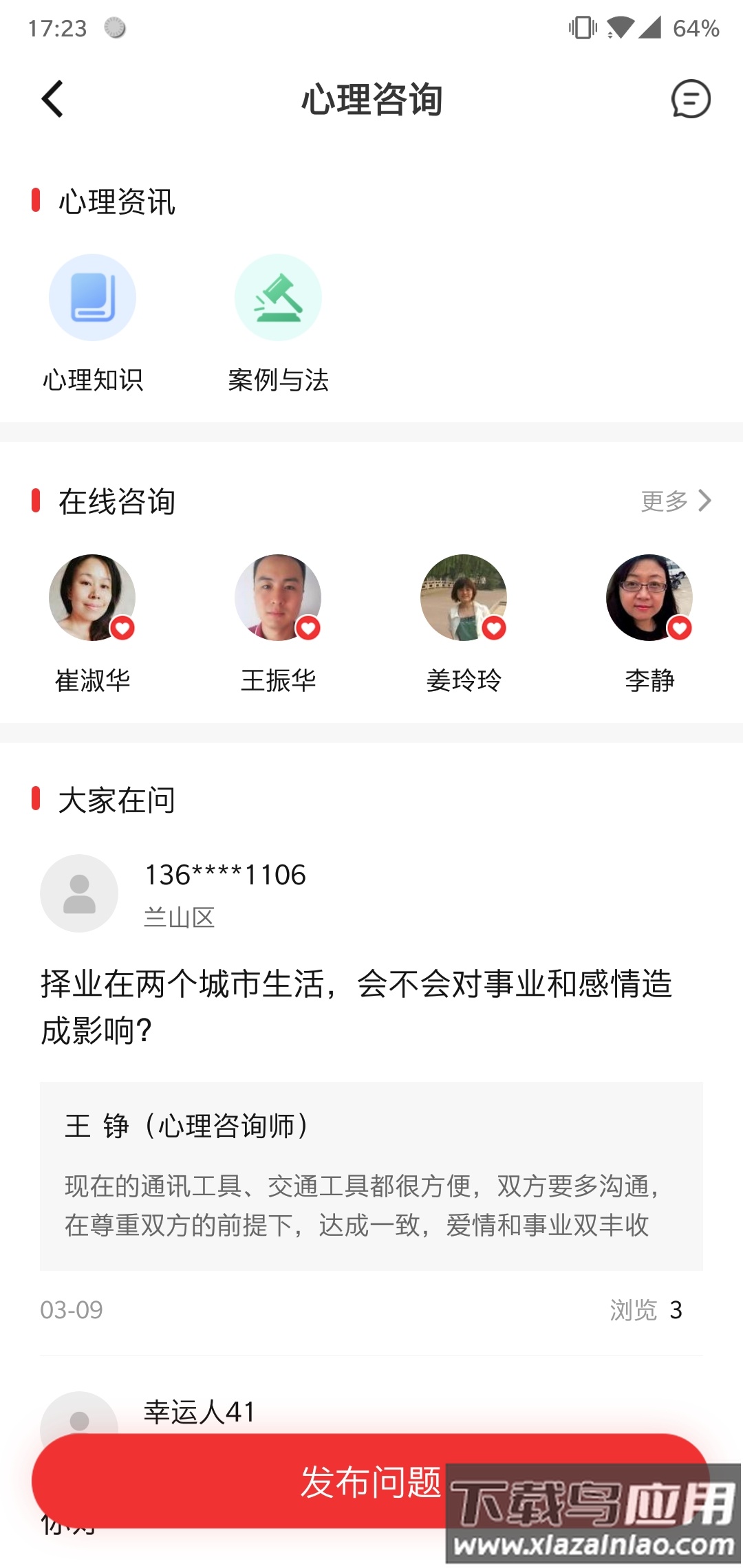Open counselor 王振华's avatar
The image size is (743, 1568).
coord(278,598)
